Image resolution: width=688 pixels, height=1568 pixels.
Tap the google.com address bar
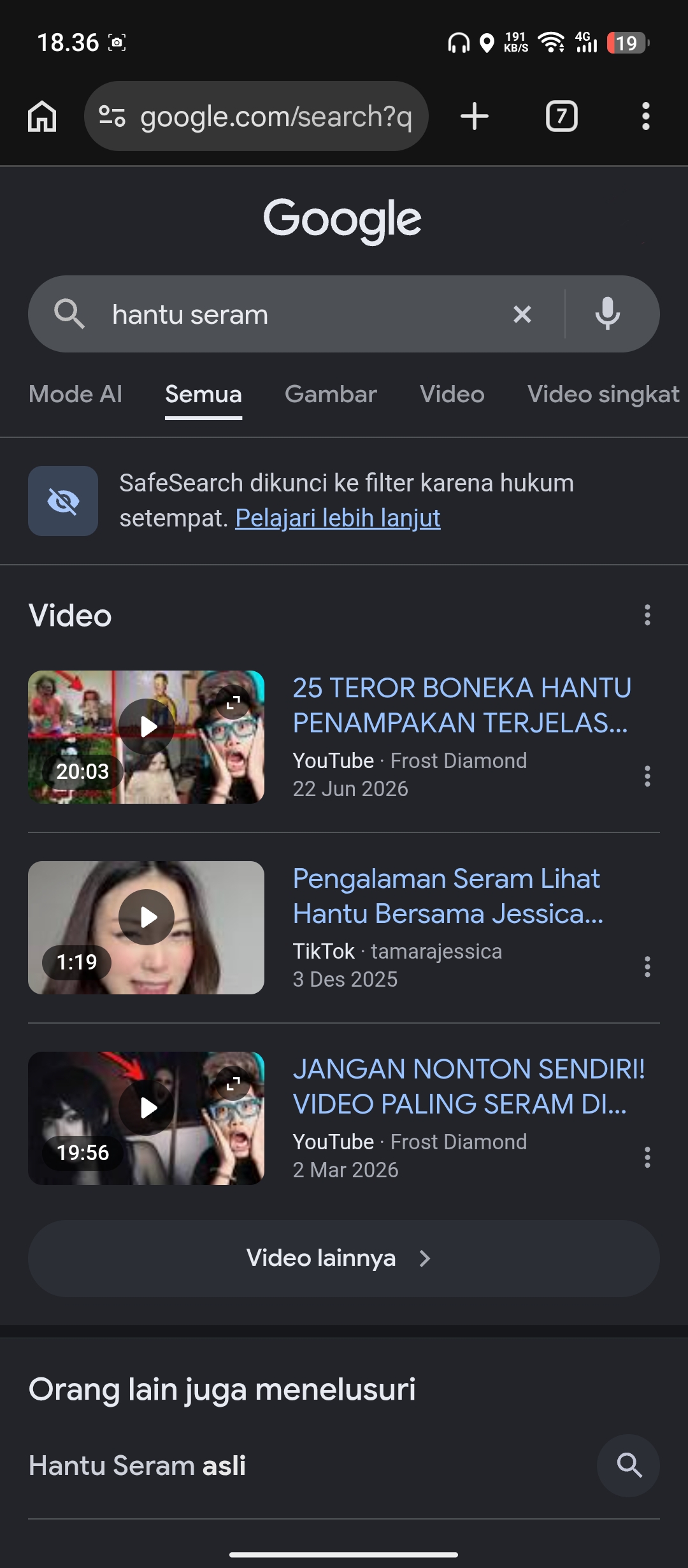coord(256,116)
